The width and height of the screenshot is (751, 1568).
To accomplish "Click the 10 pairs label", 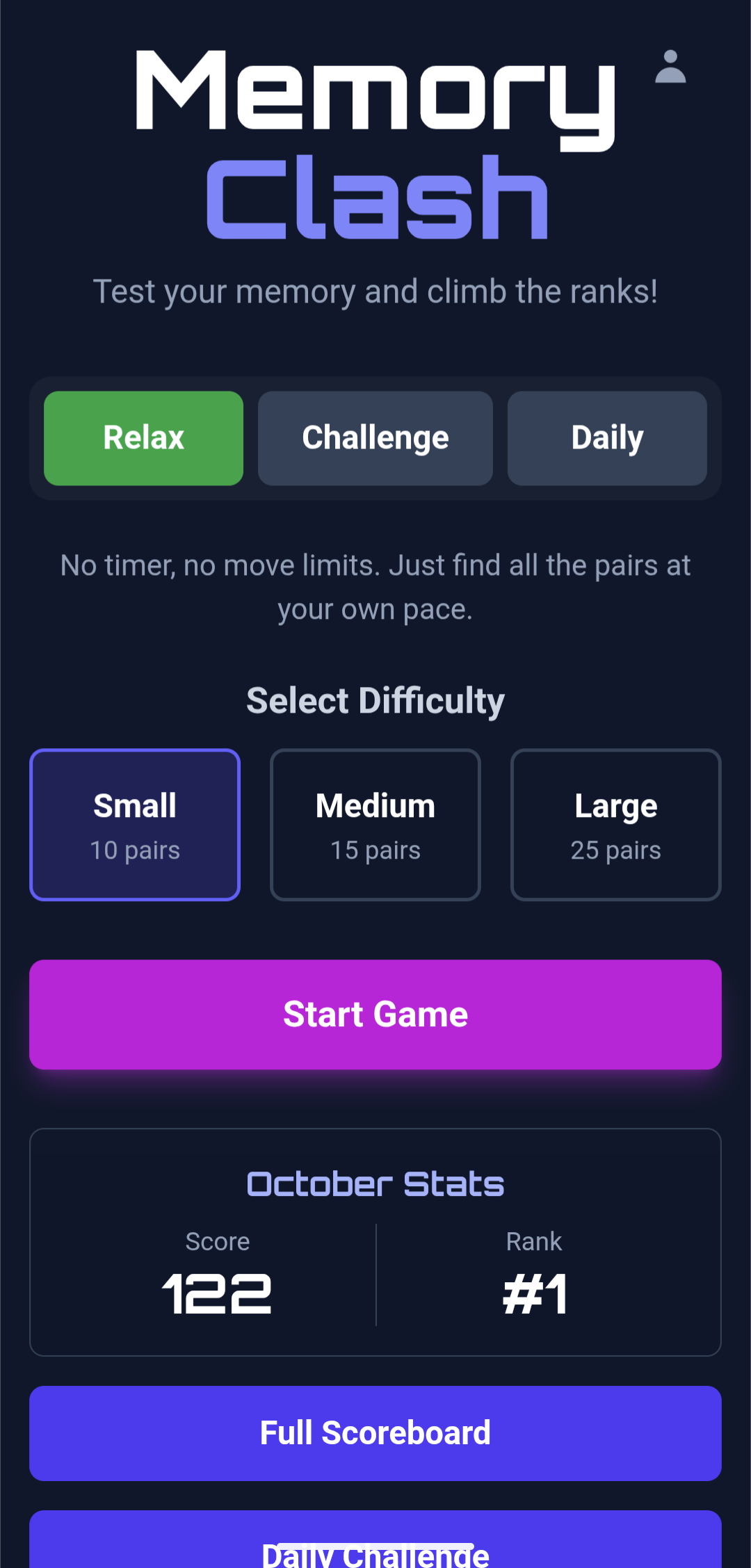I will click(134, 849).
